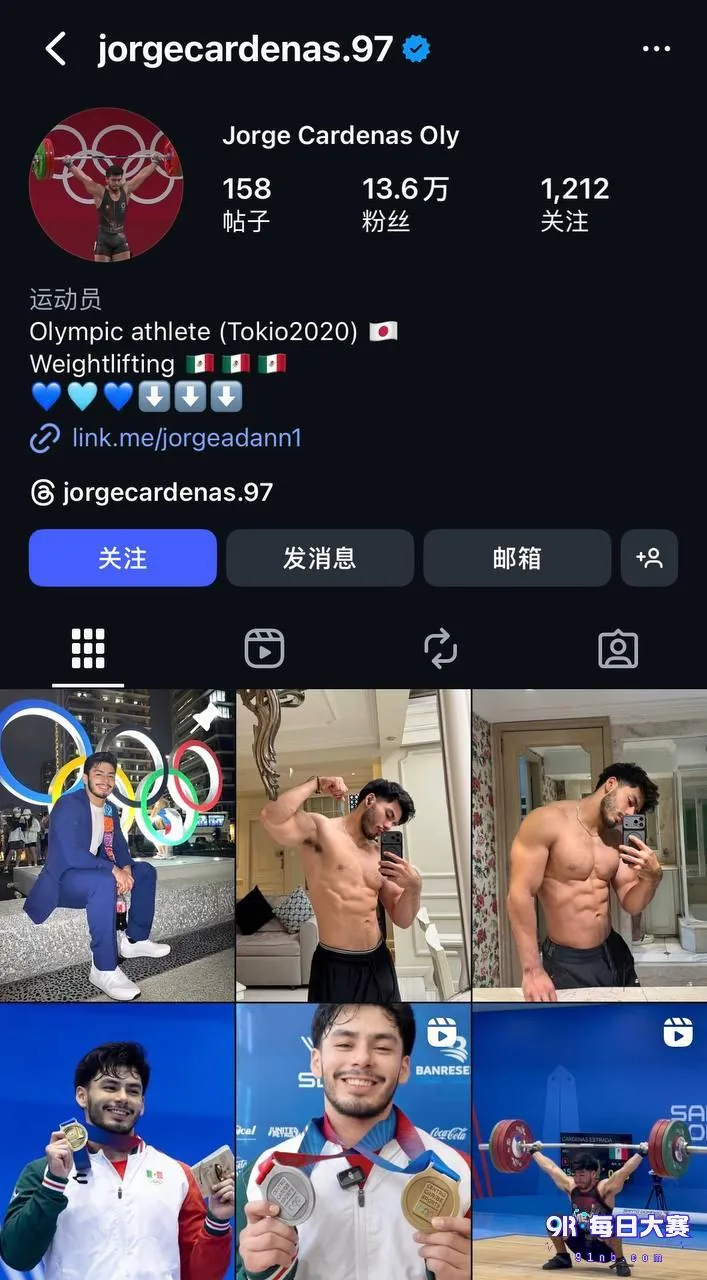Switch to the reposts tab

coord(441,649)
